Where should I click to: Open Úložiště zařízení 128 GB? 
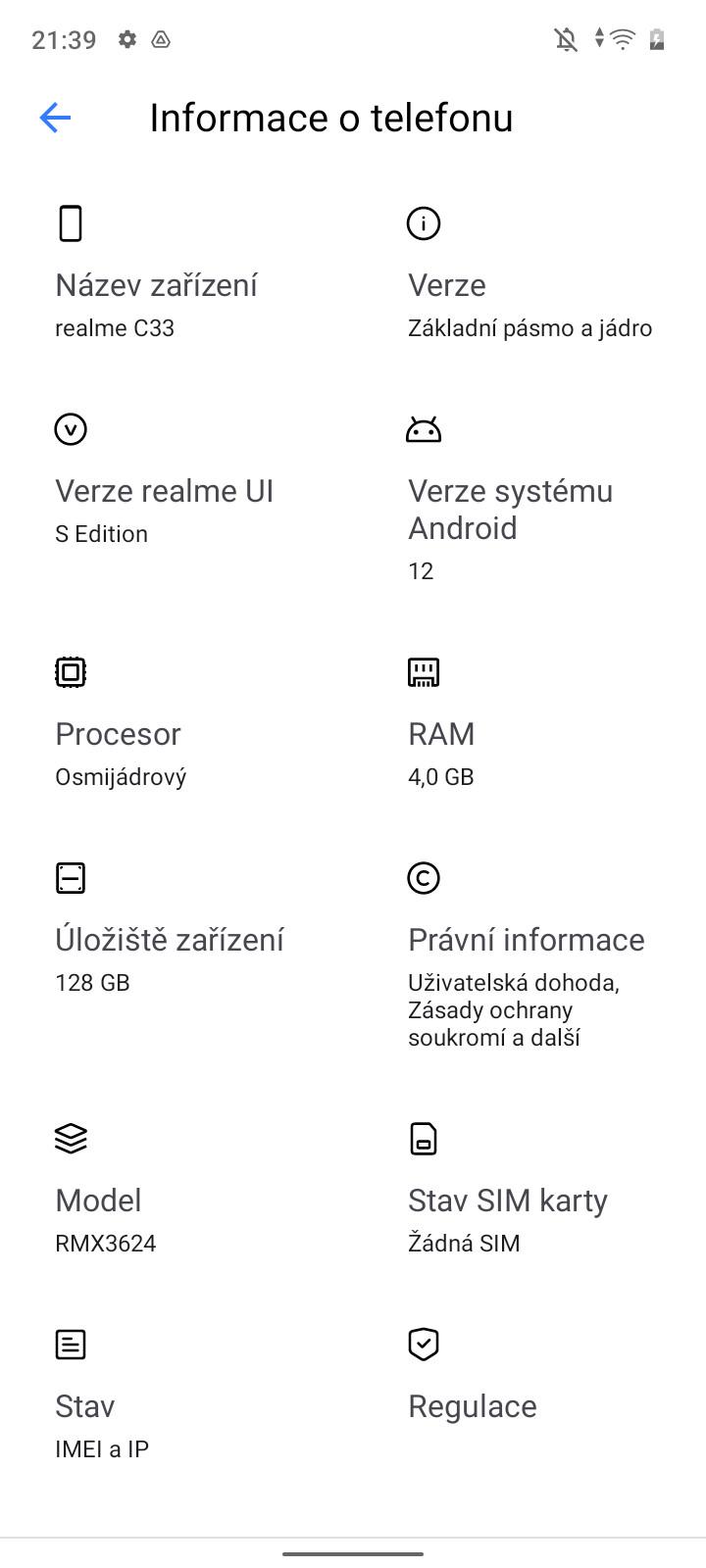(176, 930)
